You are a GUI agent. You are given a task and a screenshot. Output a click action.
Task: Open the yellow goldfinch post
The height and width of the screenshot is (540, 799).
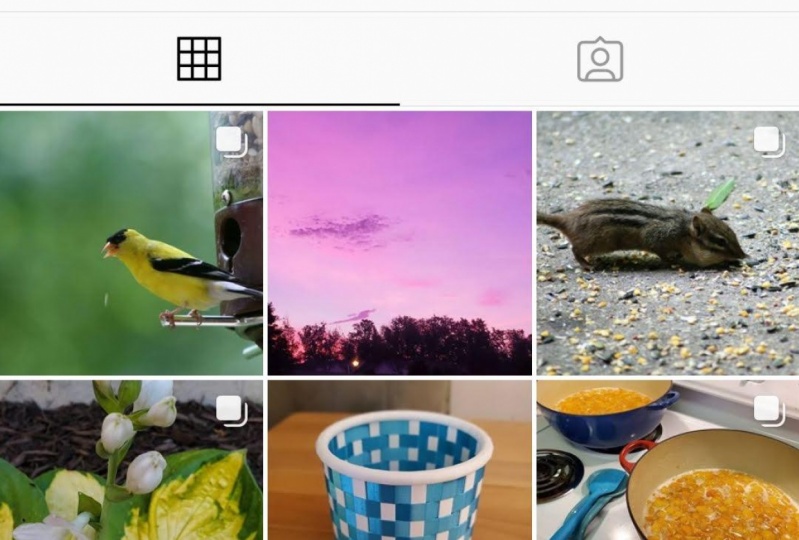coord(131,243)
